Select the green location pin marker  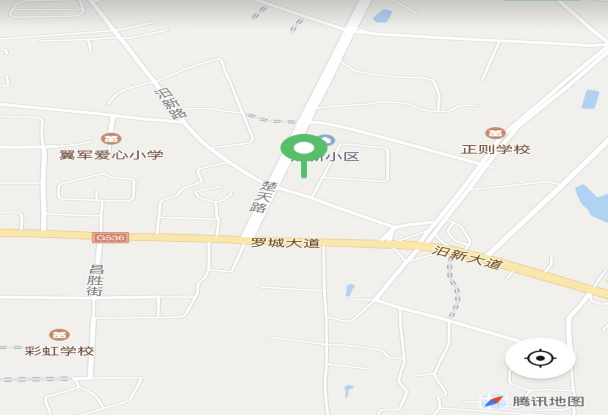pos(303,150)
